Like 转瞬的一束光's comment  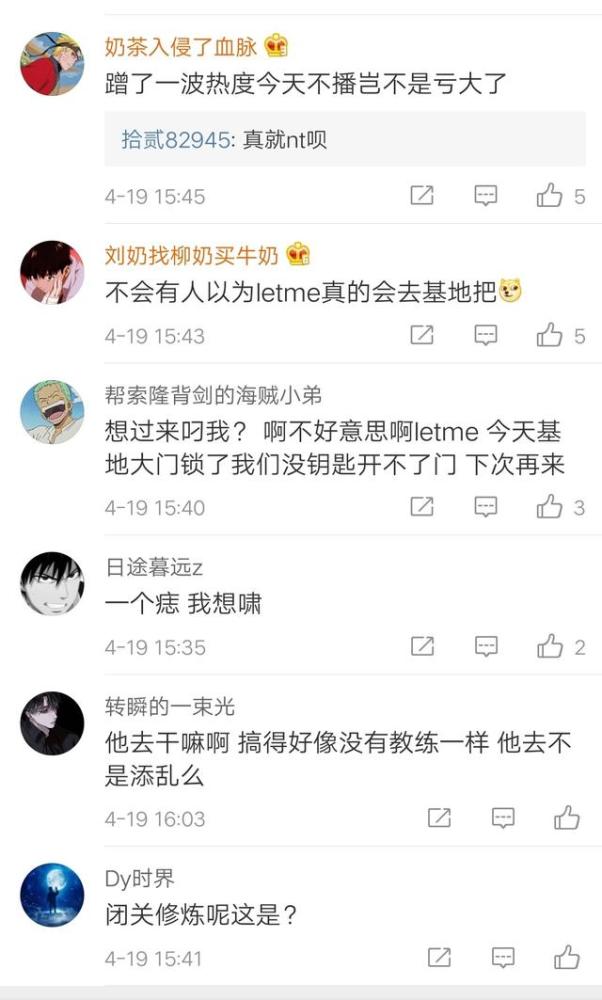(566, 818)
